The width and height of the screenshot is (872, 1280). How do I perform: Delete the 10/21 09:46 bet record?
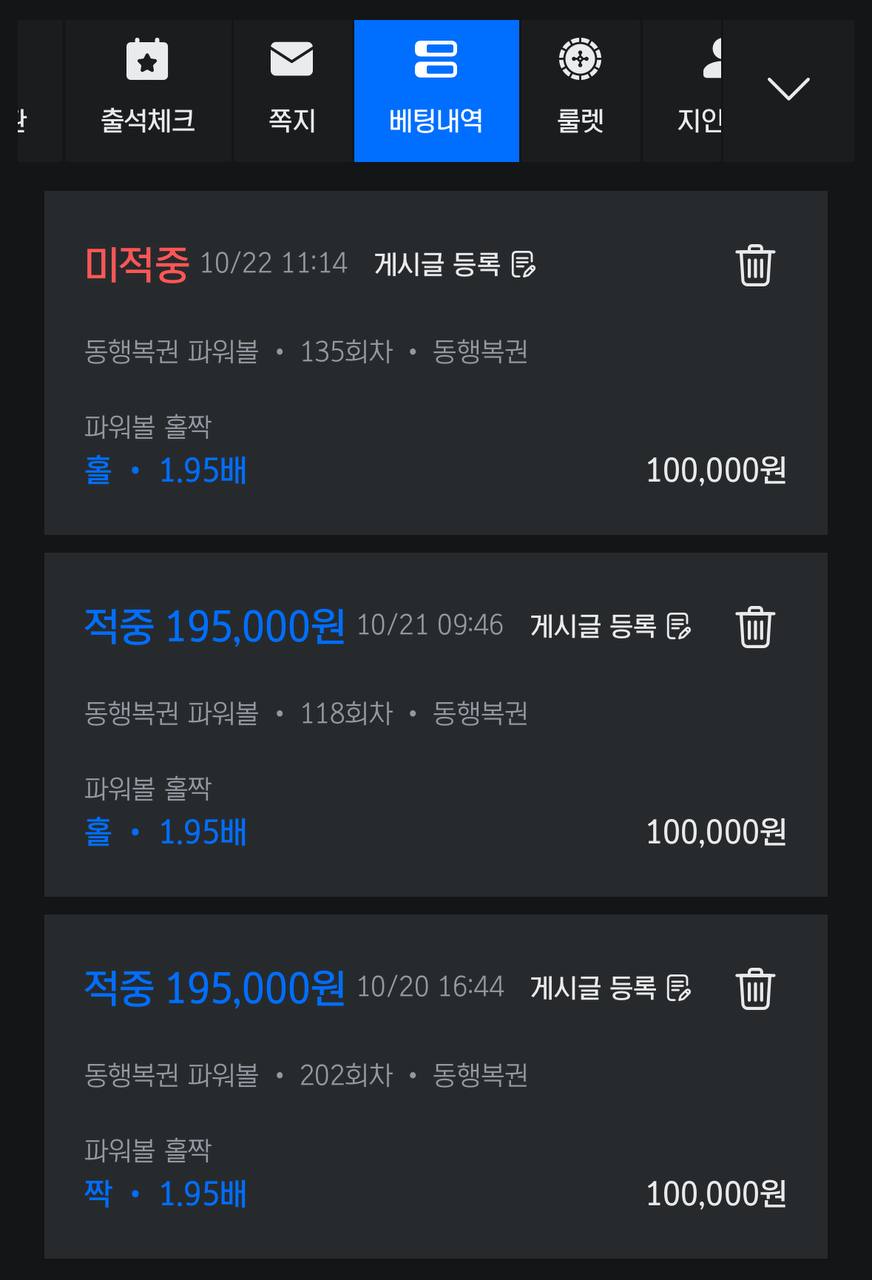755,627
